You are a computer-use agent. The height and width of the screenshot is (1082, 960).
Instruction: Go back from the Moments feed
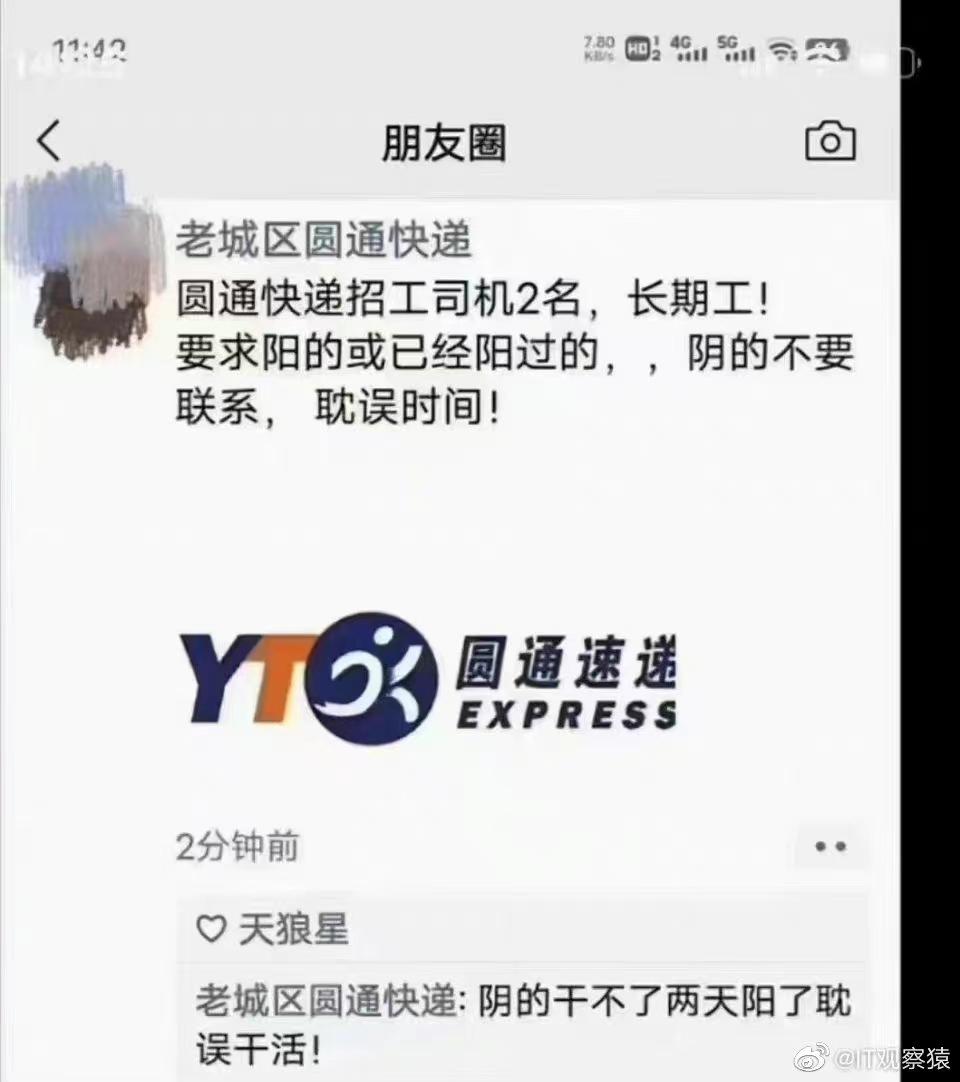pos(48,141)
